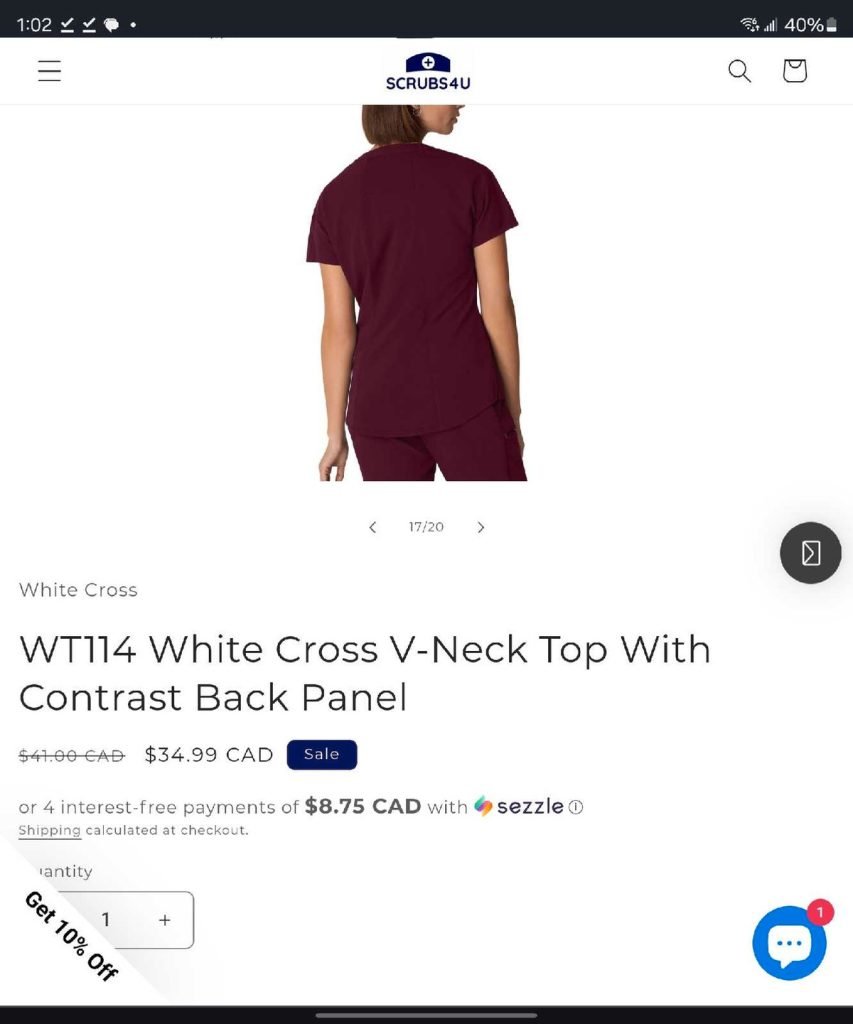Open the Get 10% Off offer

point(70,935)
